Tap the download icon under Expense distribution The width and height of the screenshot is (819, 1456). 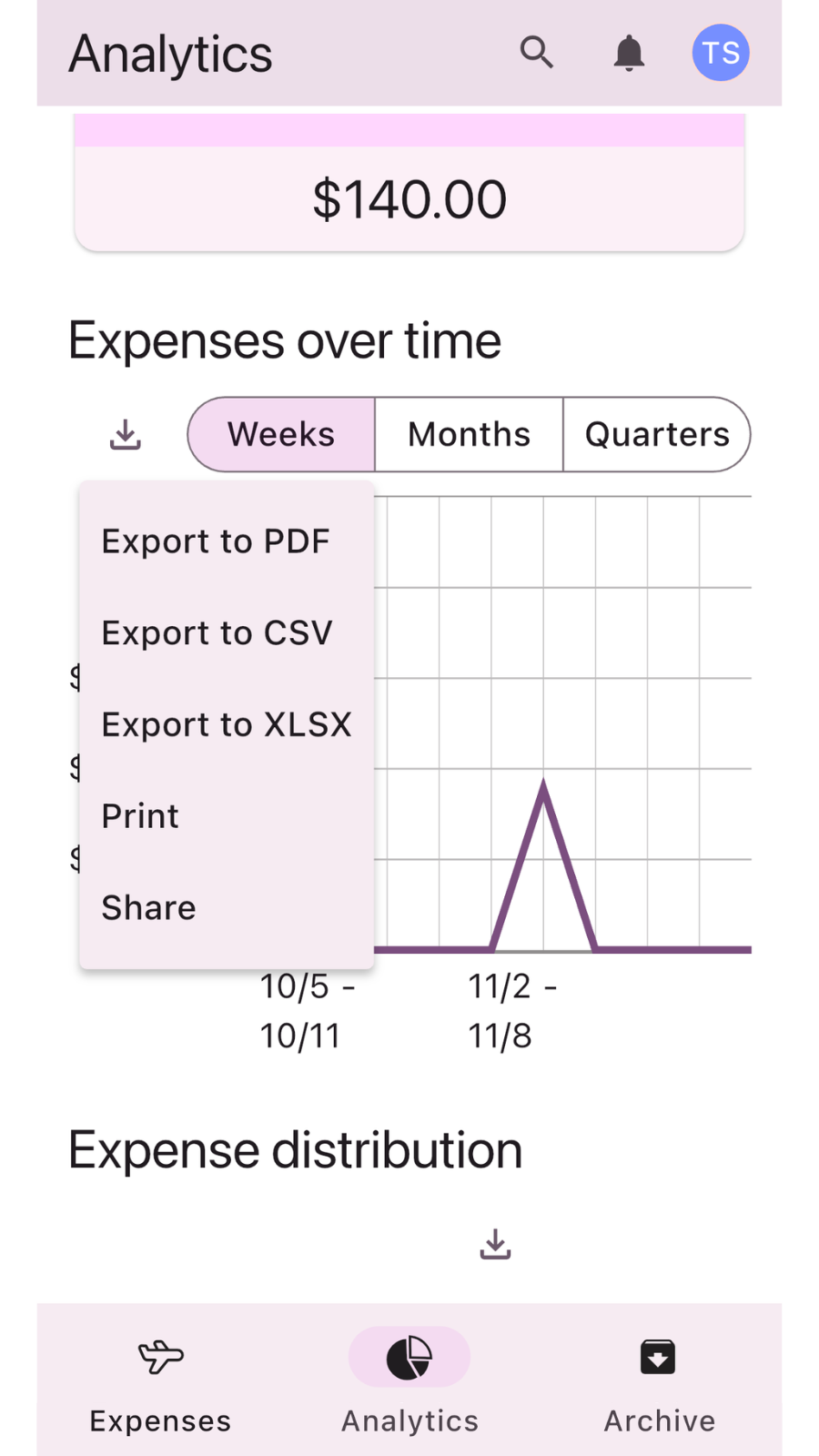tap(495, 1244)
